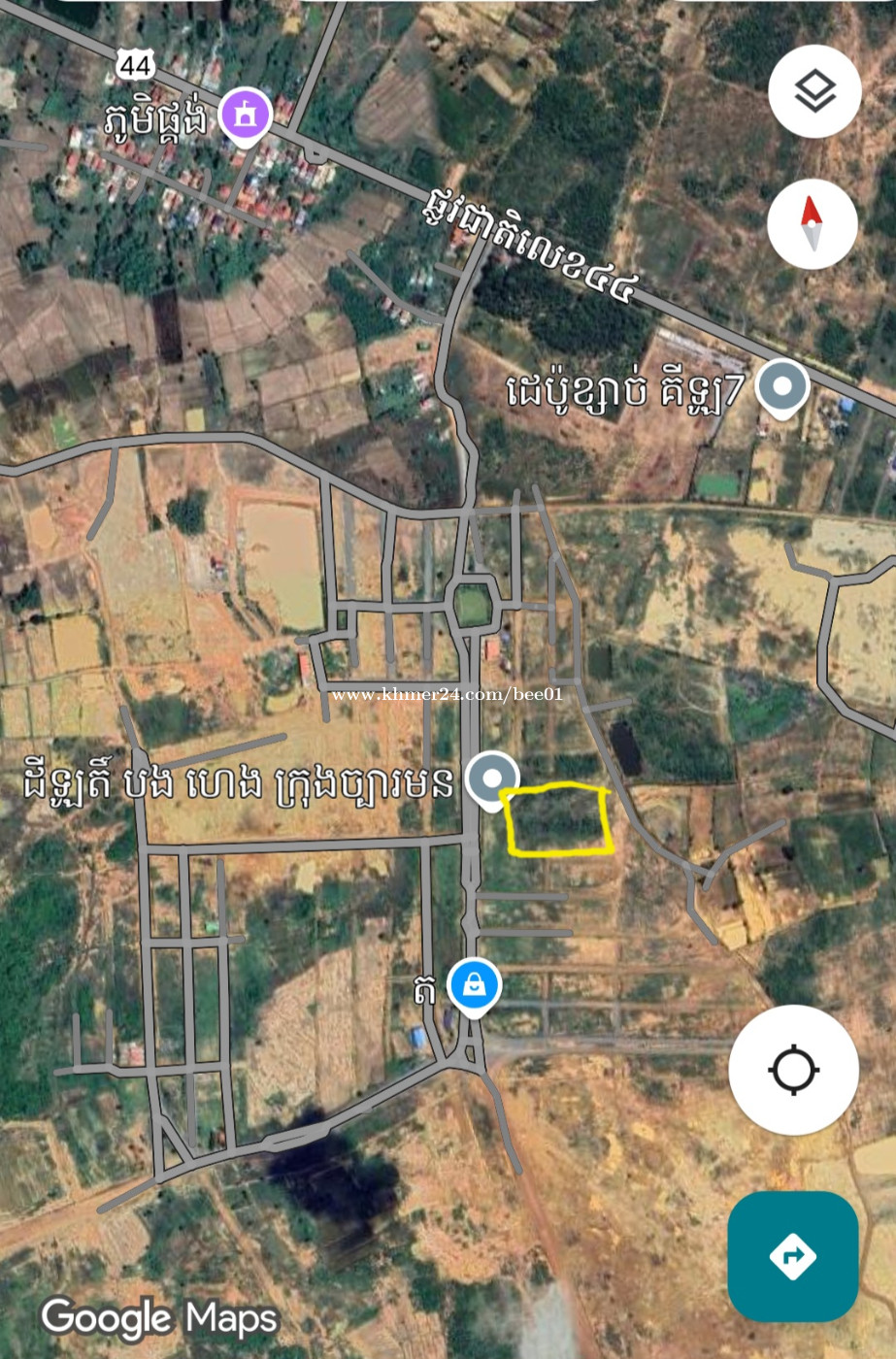Center the map on my location
The width and height of the screenshot is (896, 1359).
pos(793,1070)
